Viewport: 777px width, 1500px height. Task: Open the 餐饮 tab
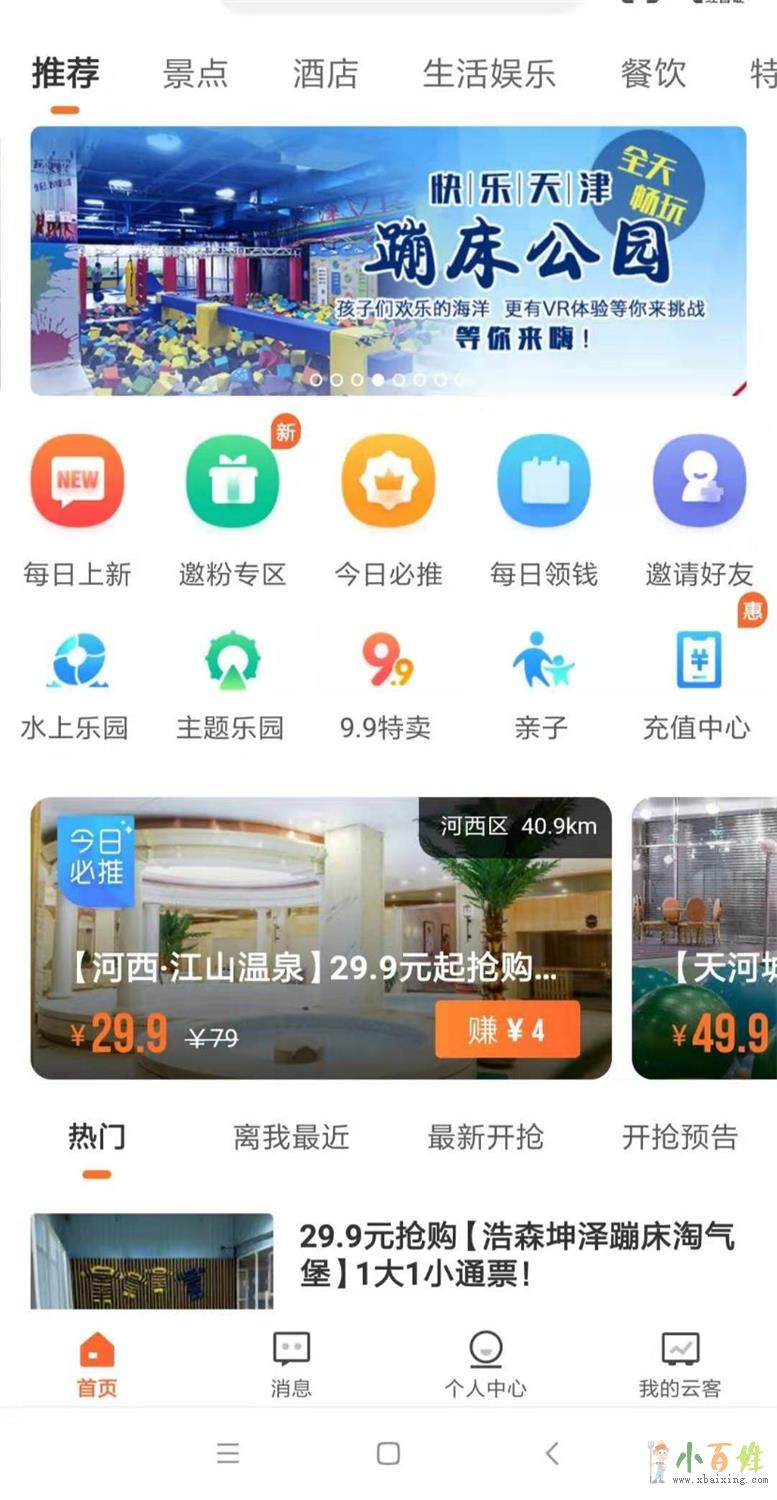pyautogui.click(x=653, y=74)
